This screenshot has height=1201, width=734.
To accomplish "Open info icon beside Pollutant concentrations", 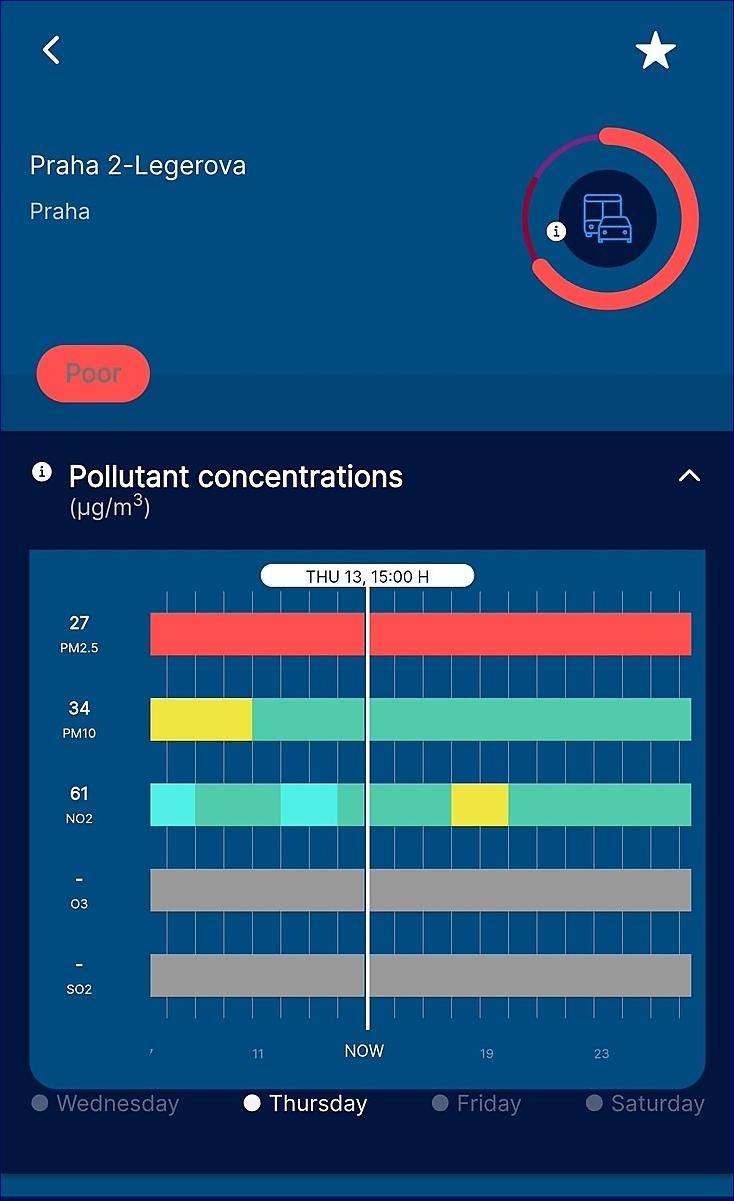I will click(42, 472).
